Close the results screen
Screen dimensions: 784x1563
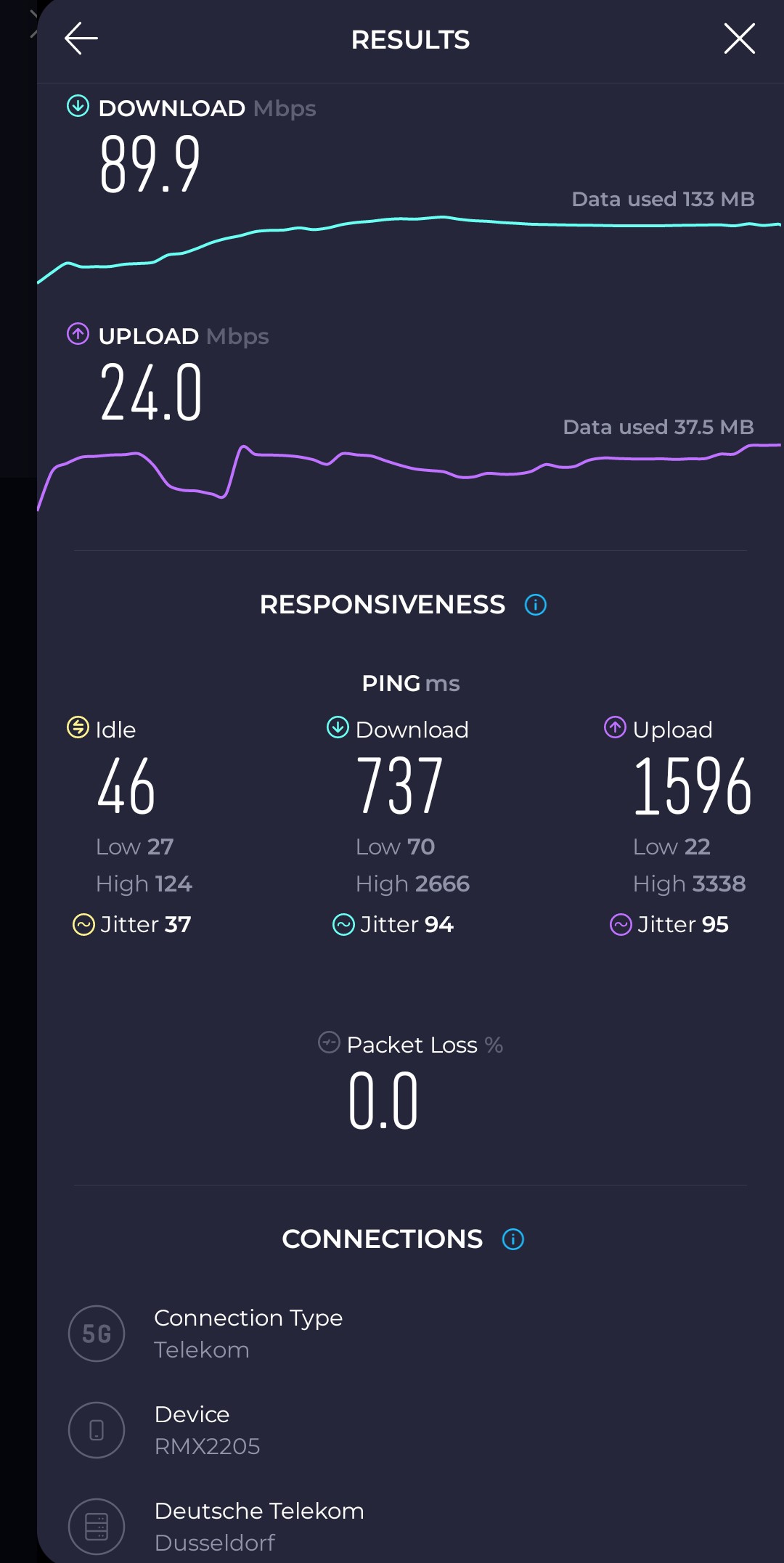739,38
